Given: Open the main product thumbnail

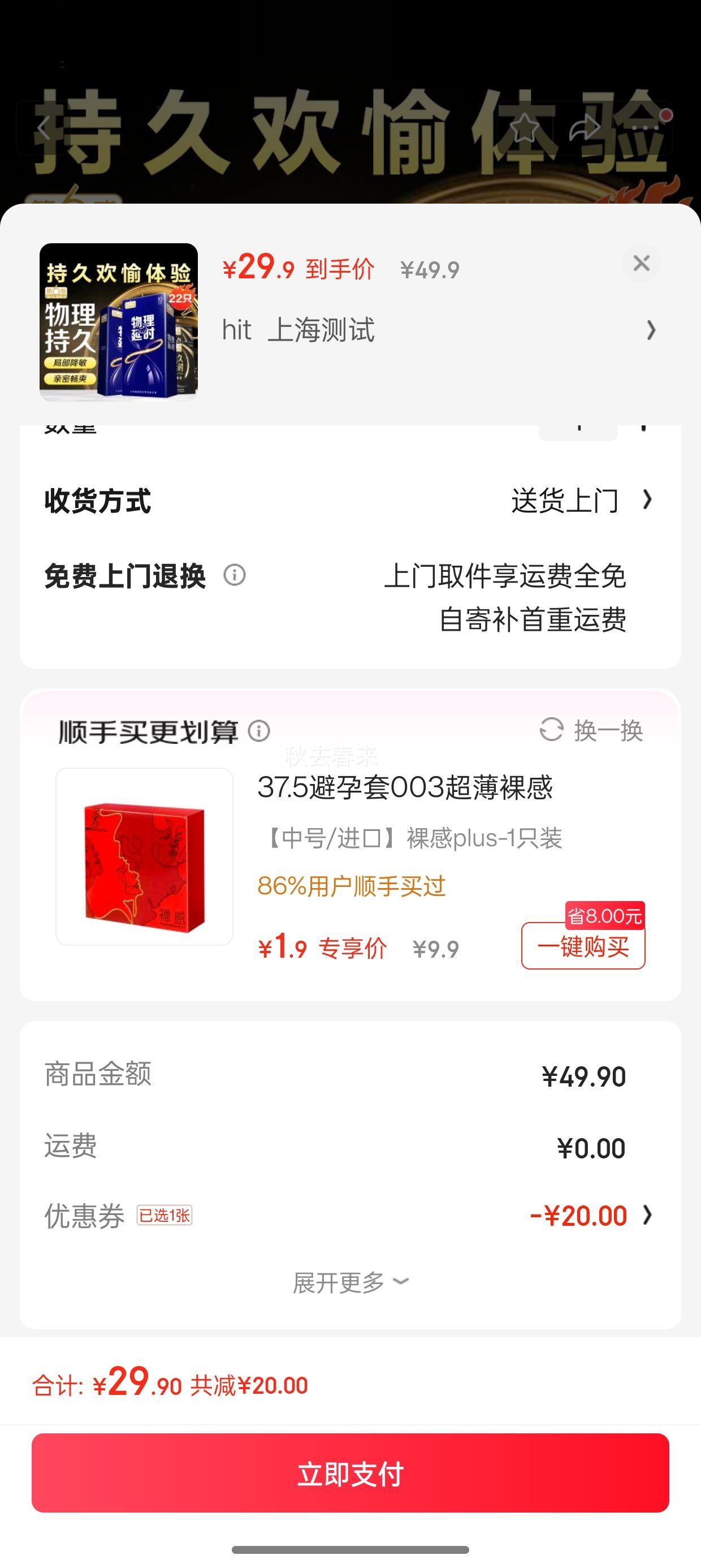Looking at the screenshot, I should [x=119, y=322].
